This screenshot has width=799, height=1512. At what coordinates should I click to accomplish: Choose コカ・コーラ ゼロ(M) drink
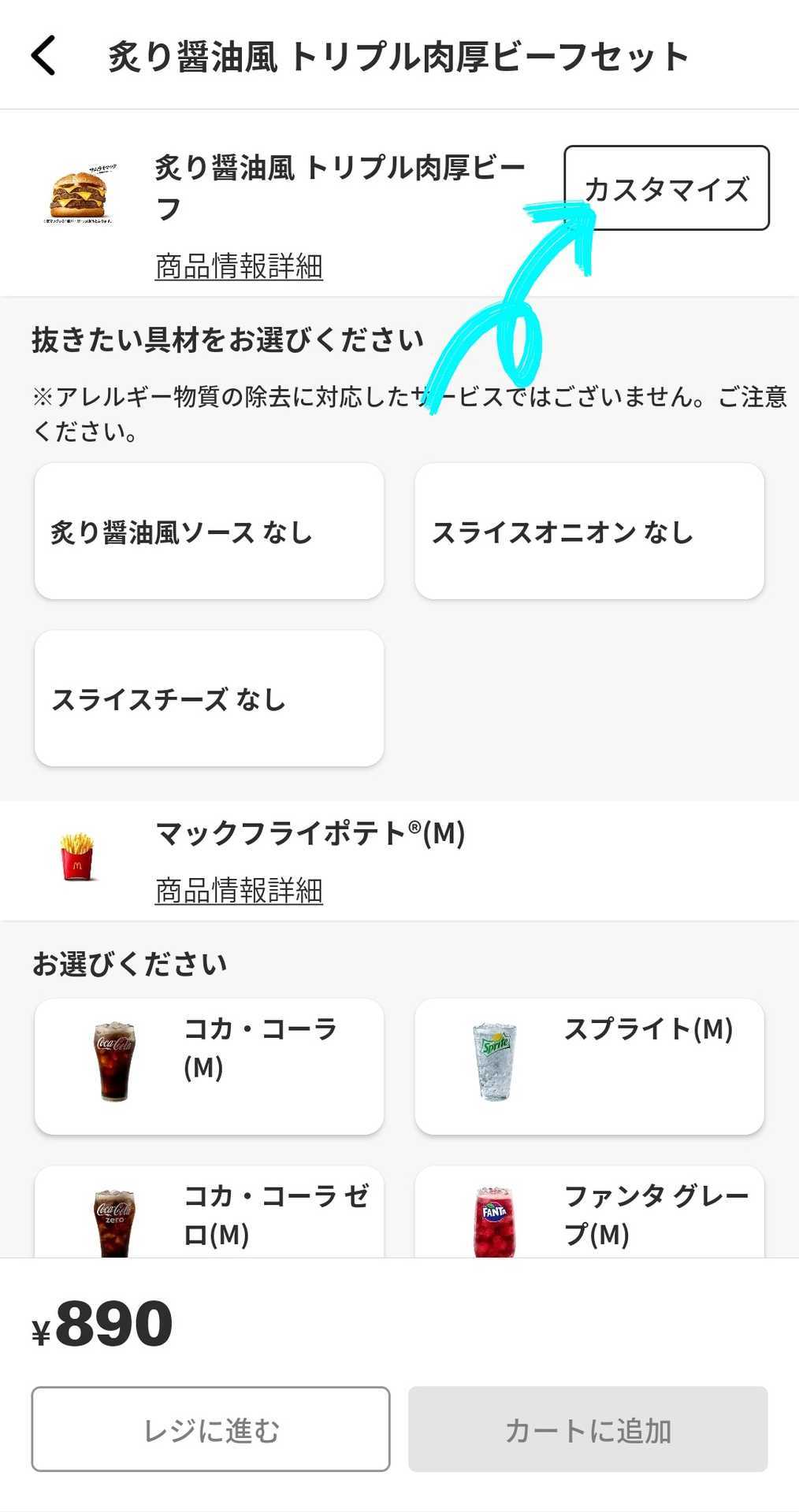[x=209, y=1214]
